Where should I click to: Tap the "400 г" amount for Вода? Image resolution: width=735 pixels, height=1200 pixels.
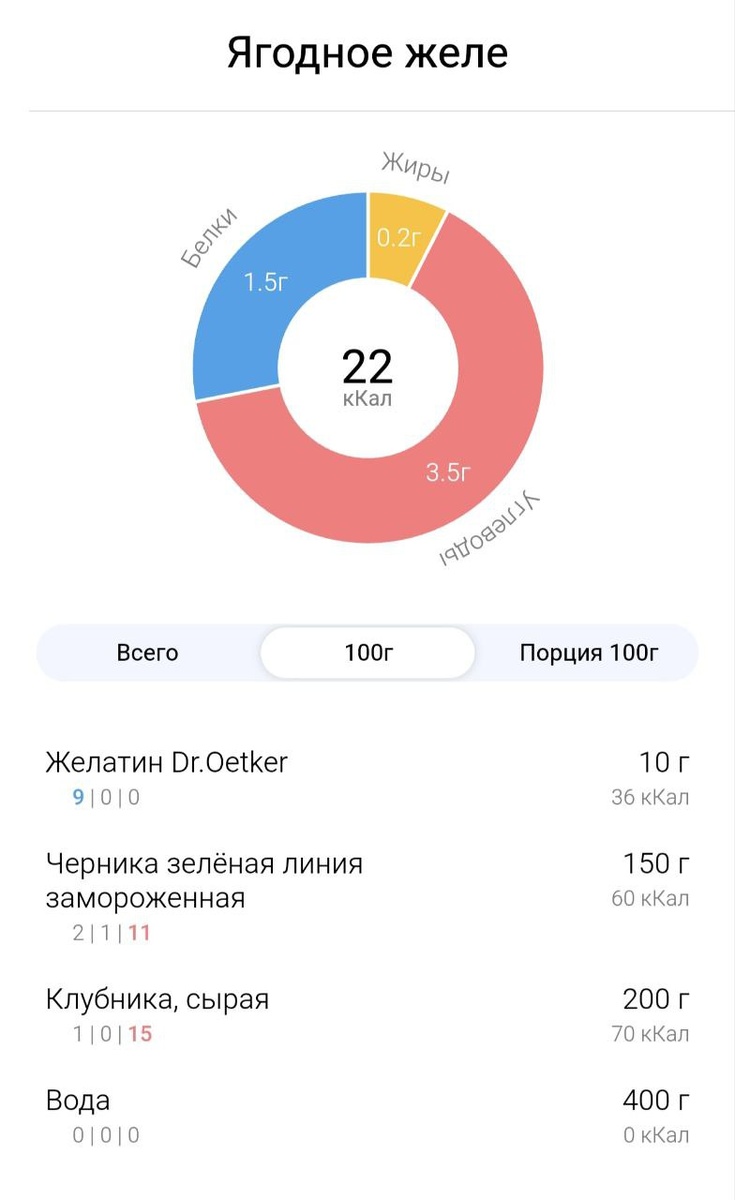(x=657, y=1099)
